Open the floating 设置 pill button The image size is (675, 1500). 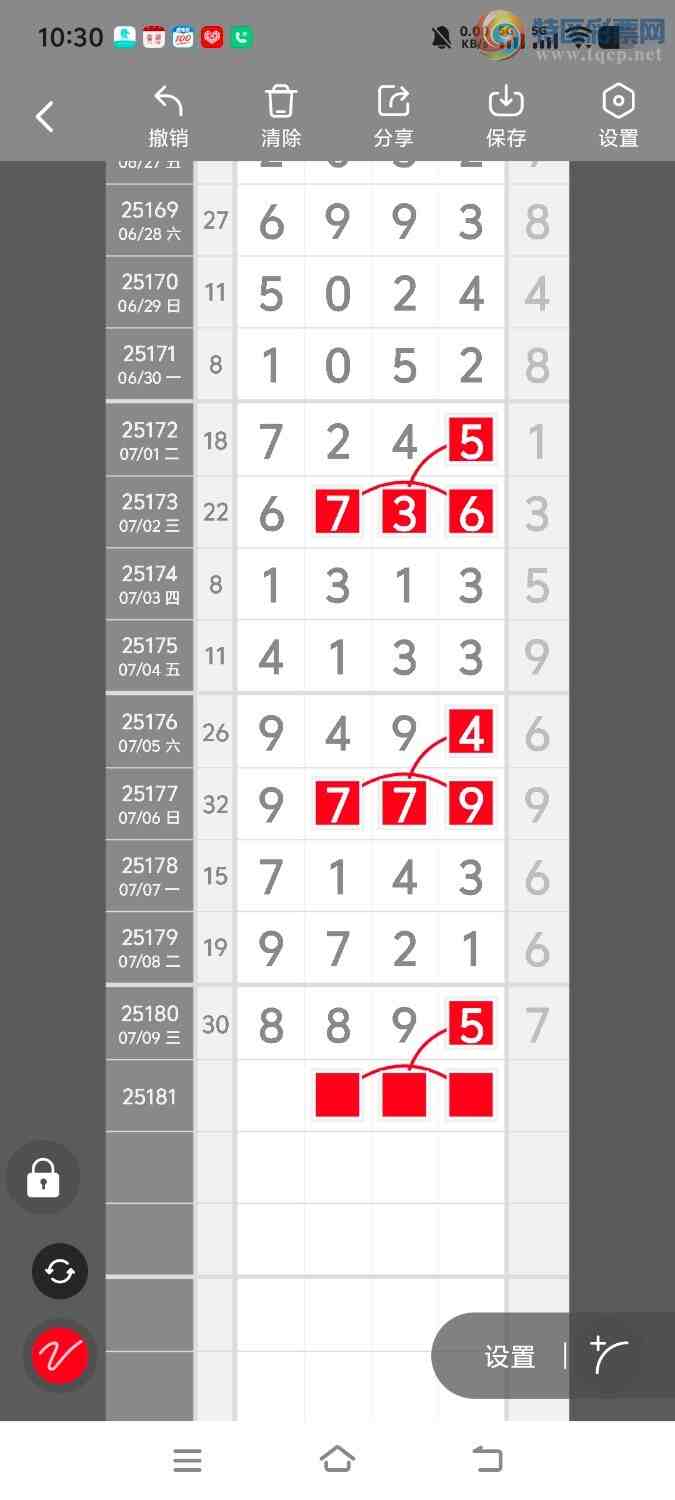(x=510, y=1357)
